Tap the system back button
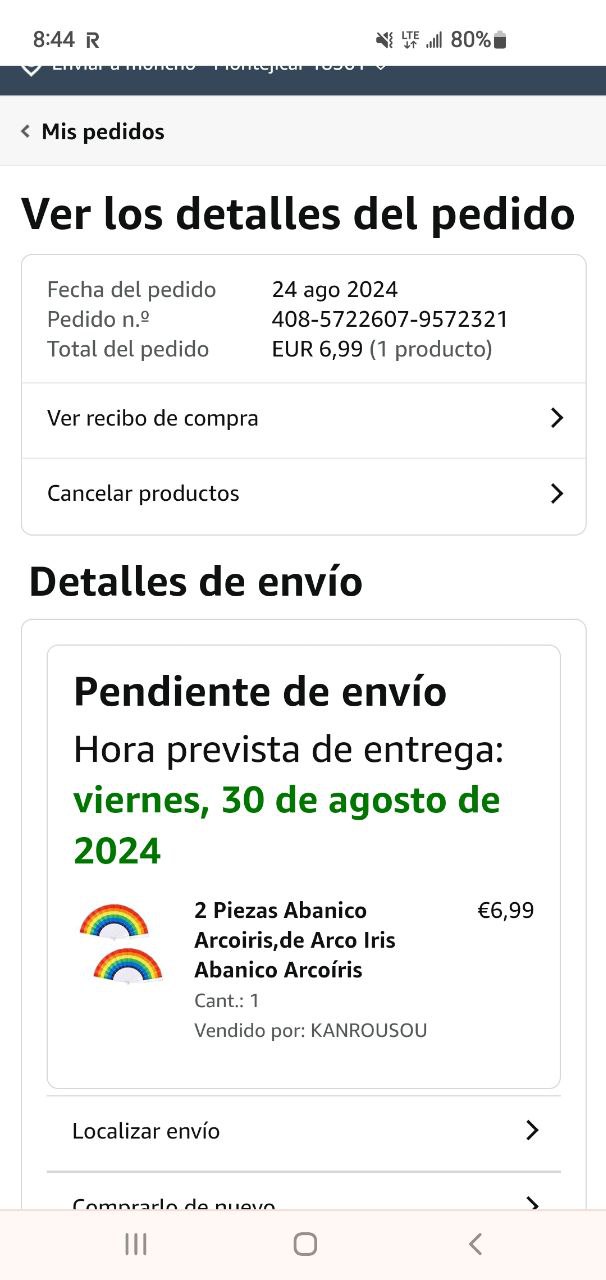This screenshot has width=606, height=1280. pos(475,1244)
